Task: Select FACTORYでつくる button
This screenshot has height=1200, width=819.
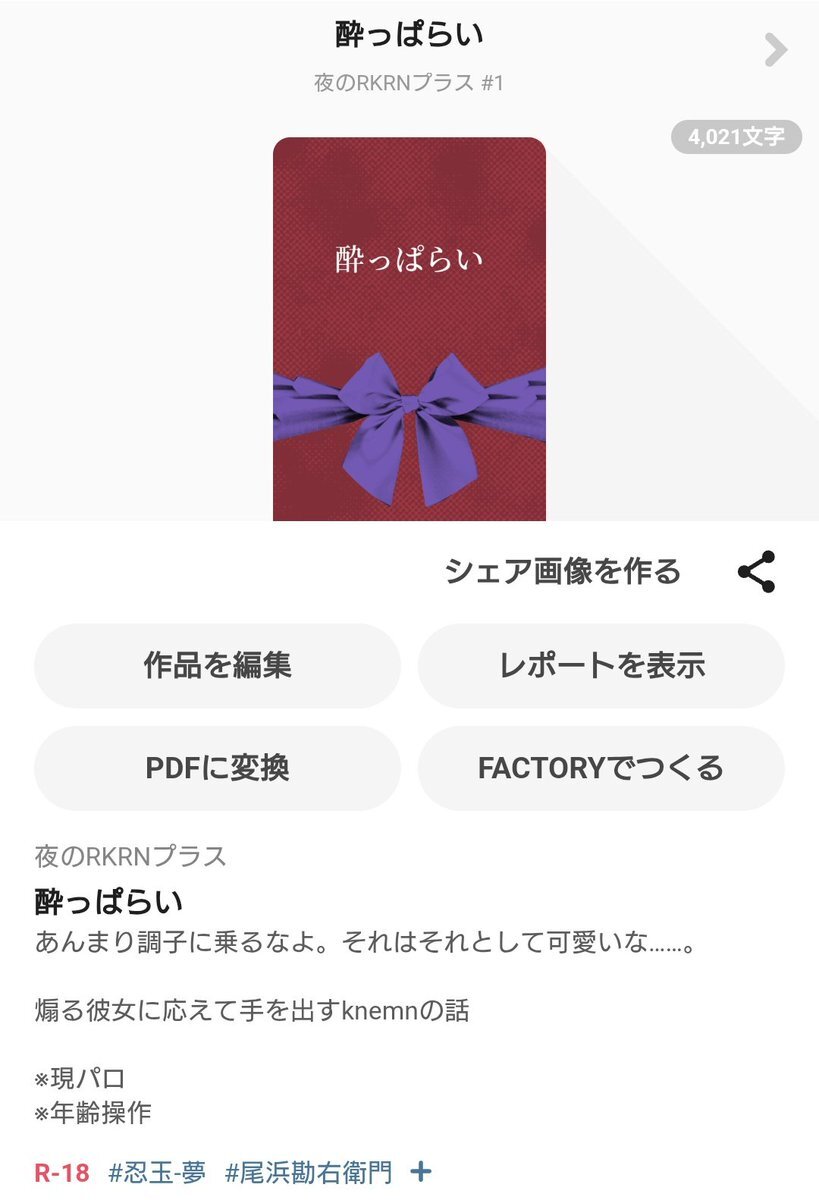Action: pos(601,768)
